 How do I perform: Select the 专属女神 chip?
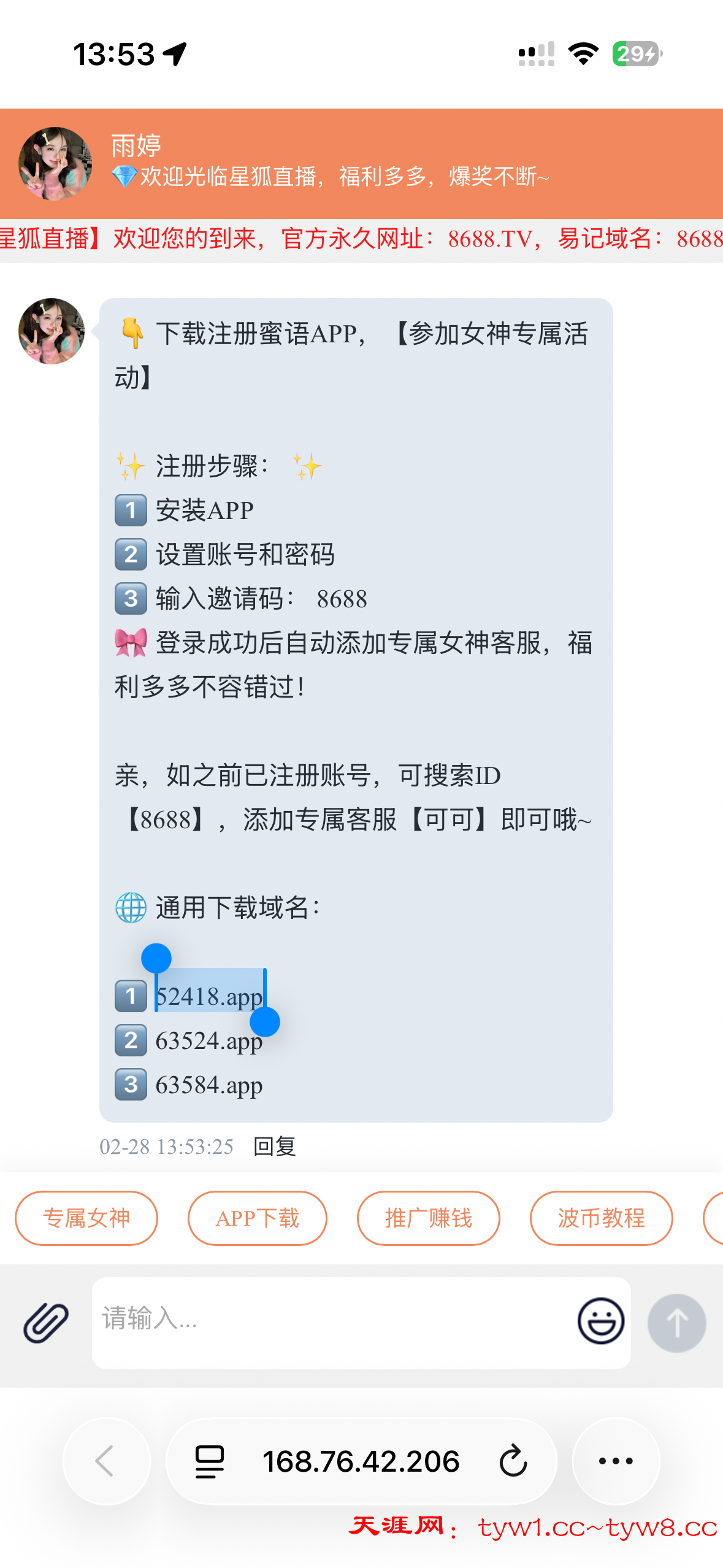pyautogui.click(x=86, y=1218)
